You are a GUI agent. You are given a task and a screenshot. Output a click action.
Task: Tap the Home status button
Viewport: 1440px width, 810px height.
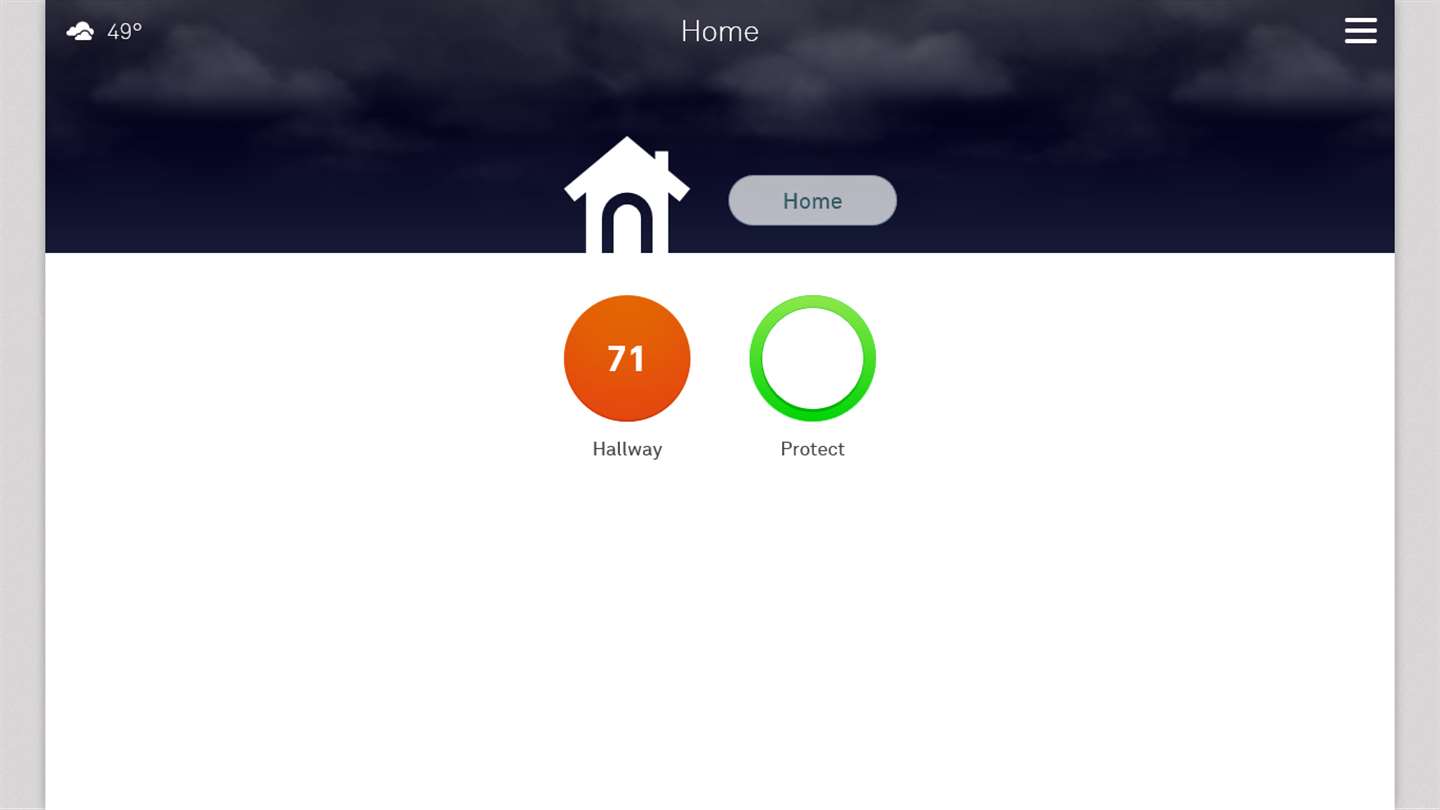pos(812,201)
